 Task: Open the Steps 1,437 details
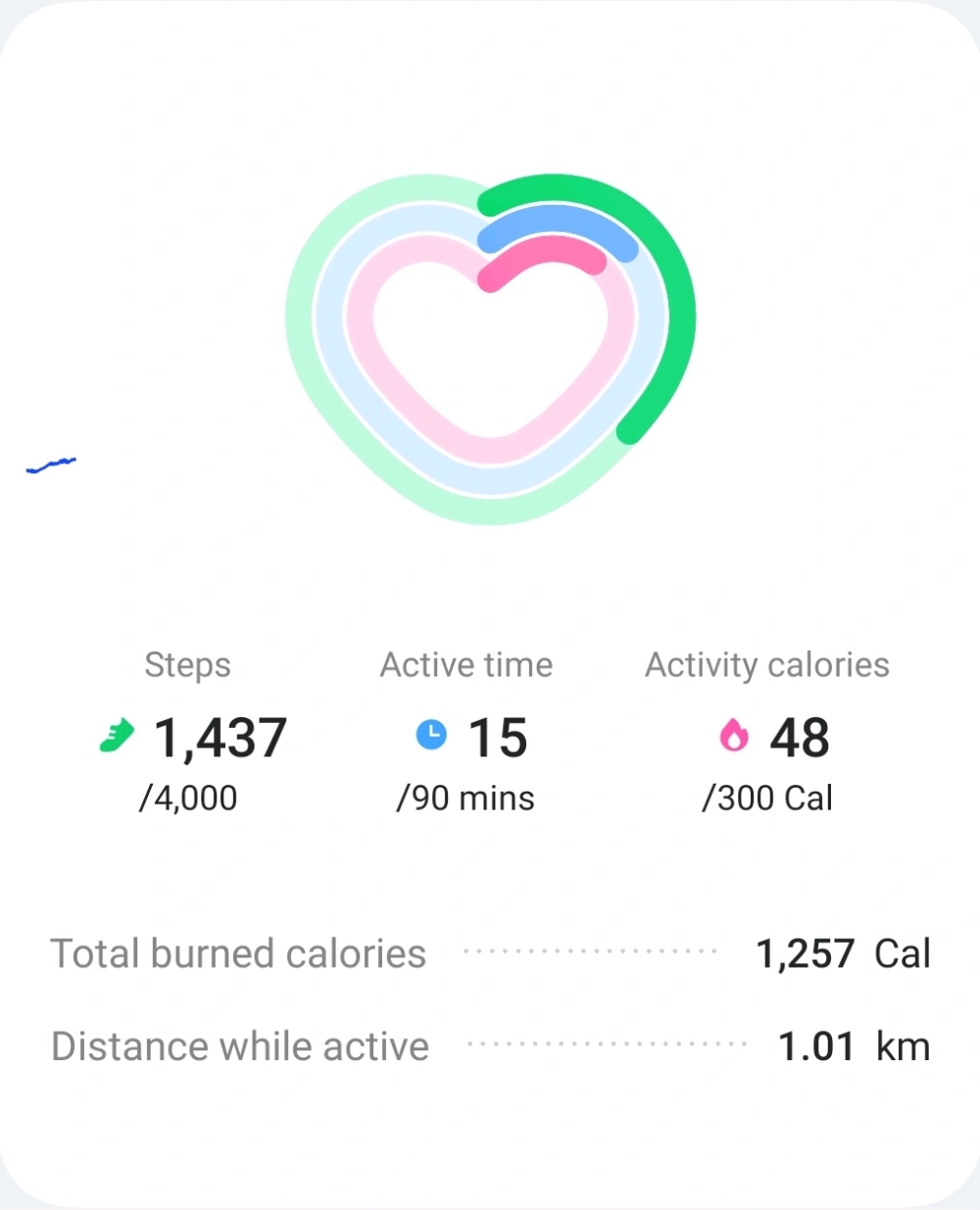point(192,737)
